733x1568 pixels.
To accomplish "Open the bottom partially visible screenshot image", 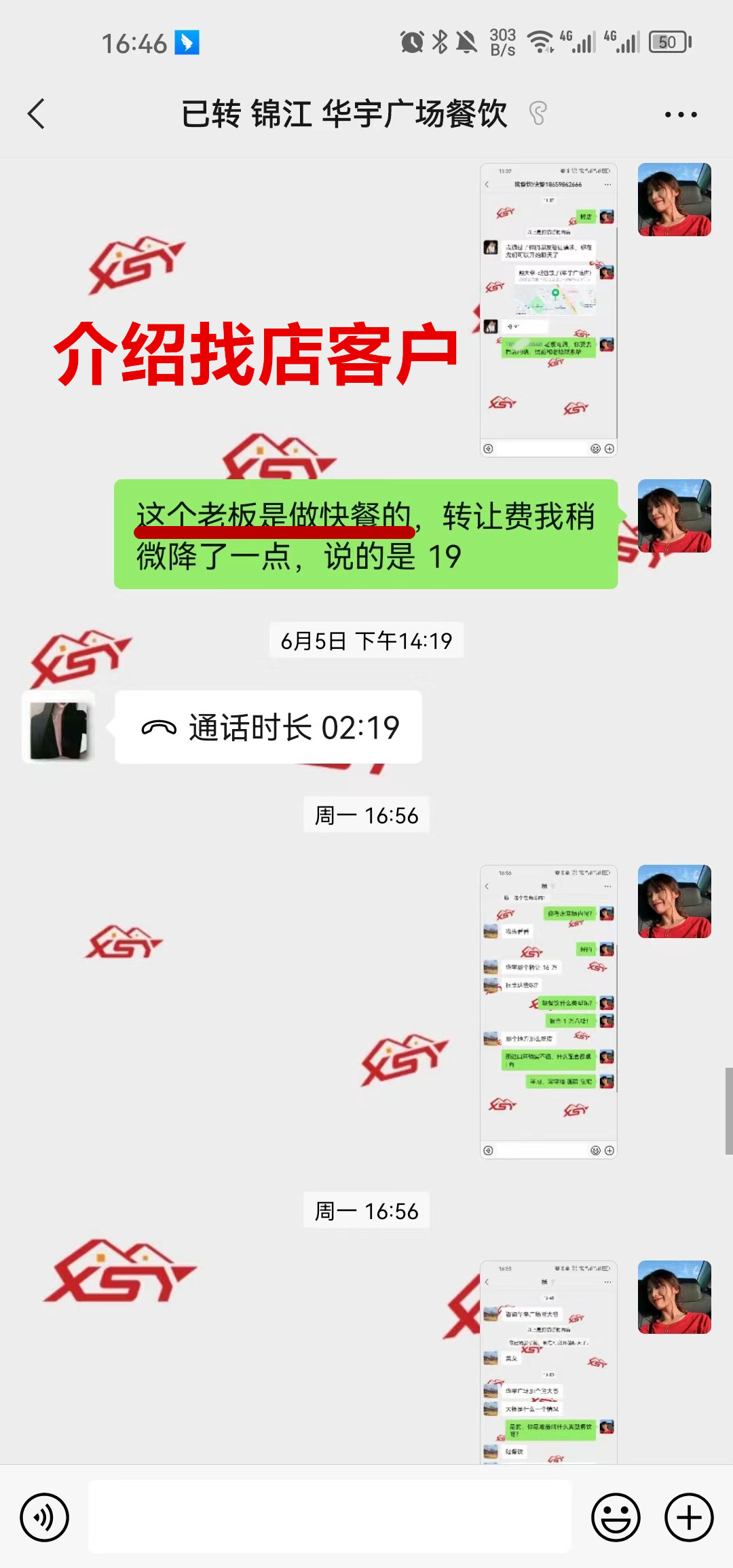I will click(x=548, y=1361).
